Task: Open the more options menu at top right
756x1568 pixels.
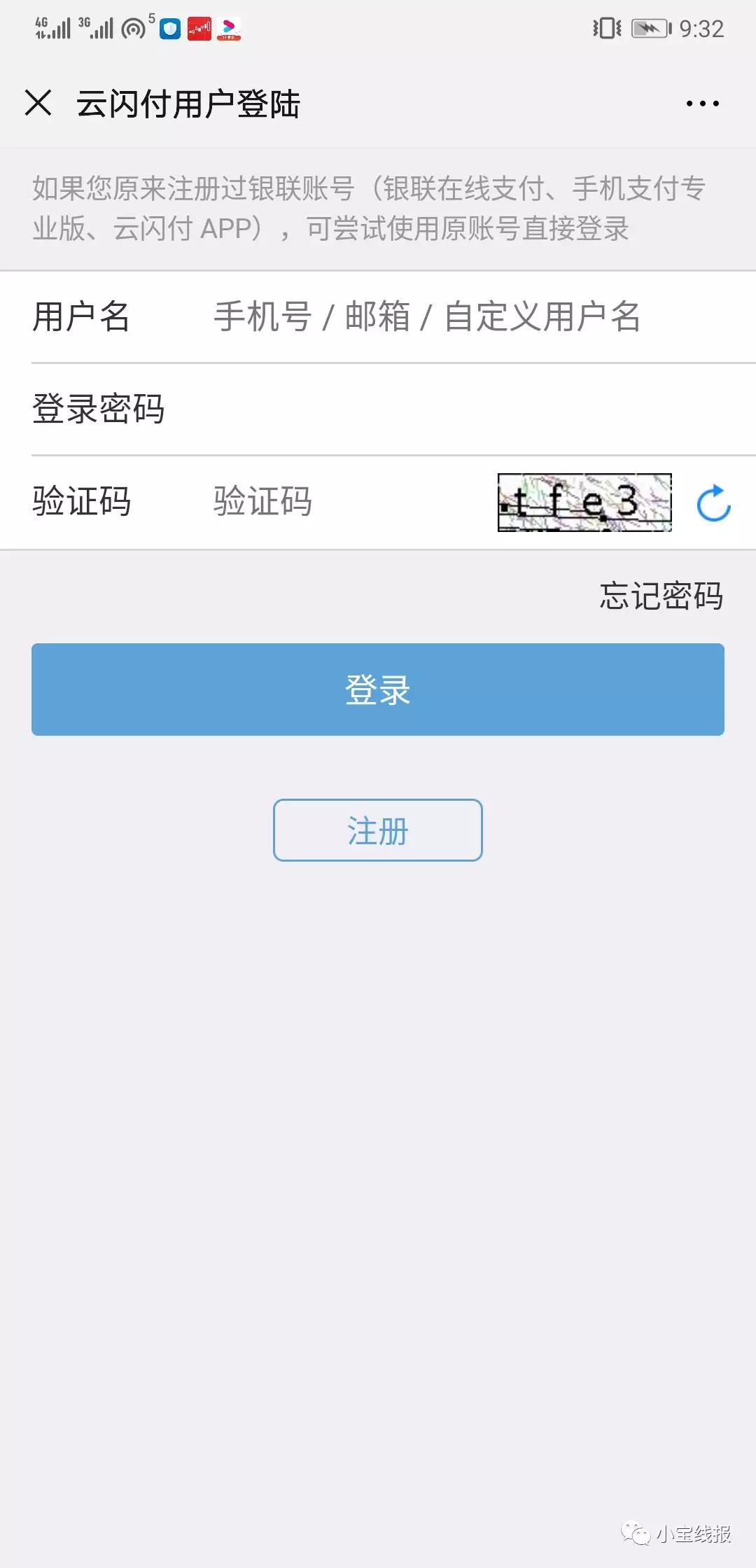Action: coord(702,104)
